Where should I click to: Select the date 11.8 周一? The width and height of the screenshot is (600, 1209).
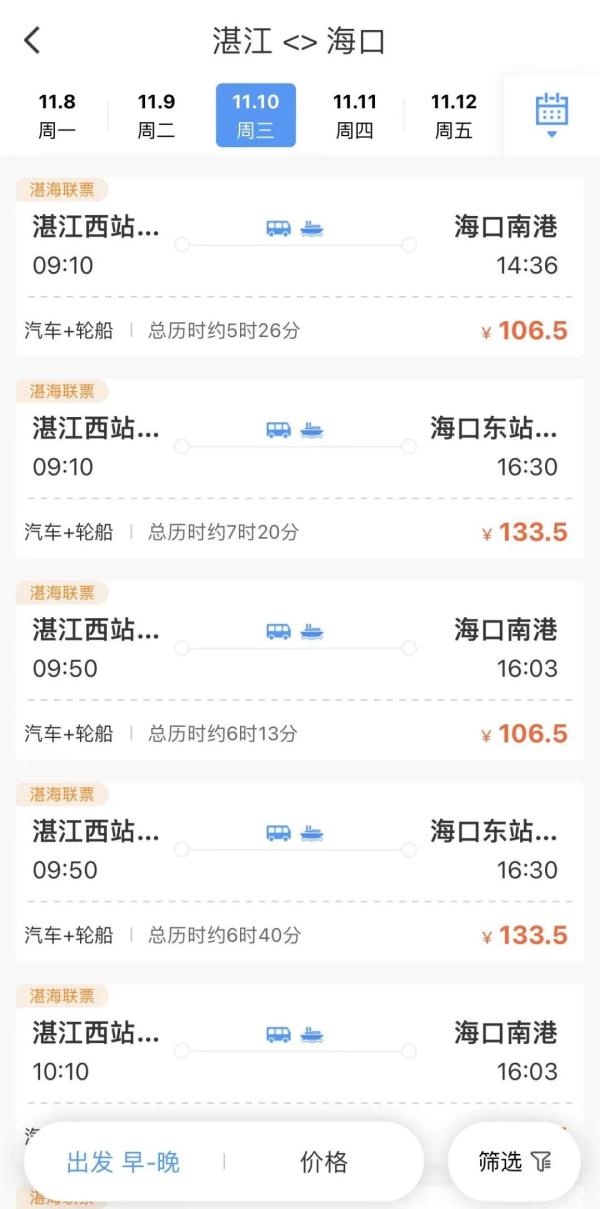[x=57, y=115]
